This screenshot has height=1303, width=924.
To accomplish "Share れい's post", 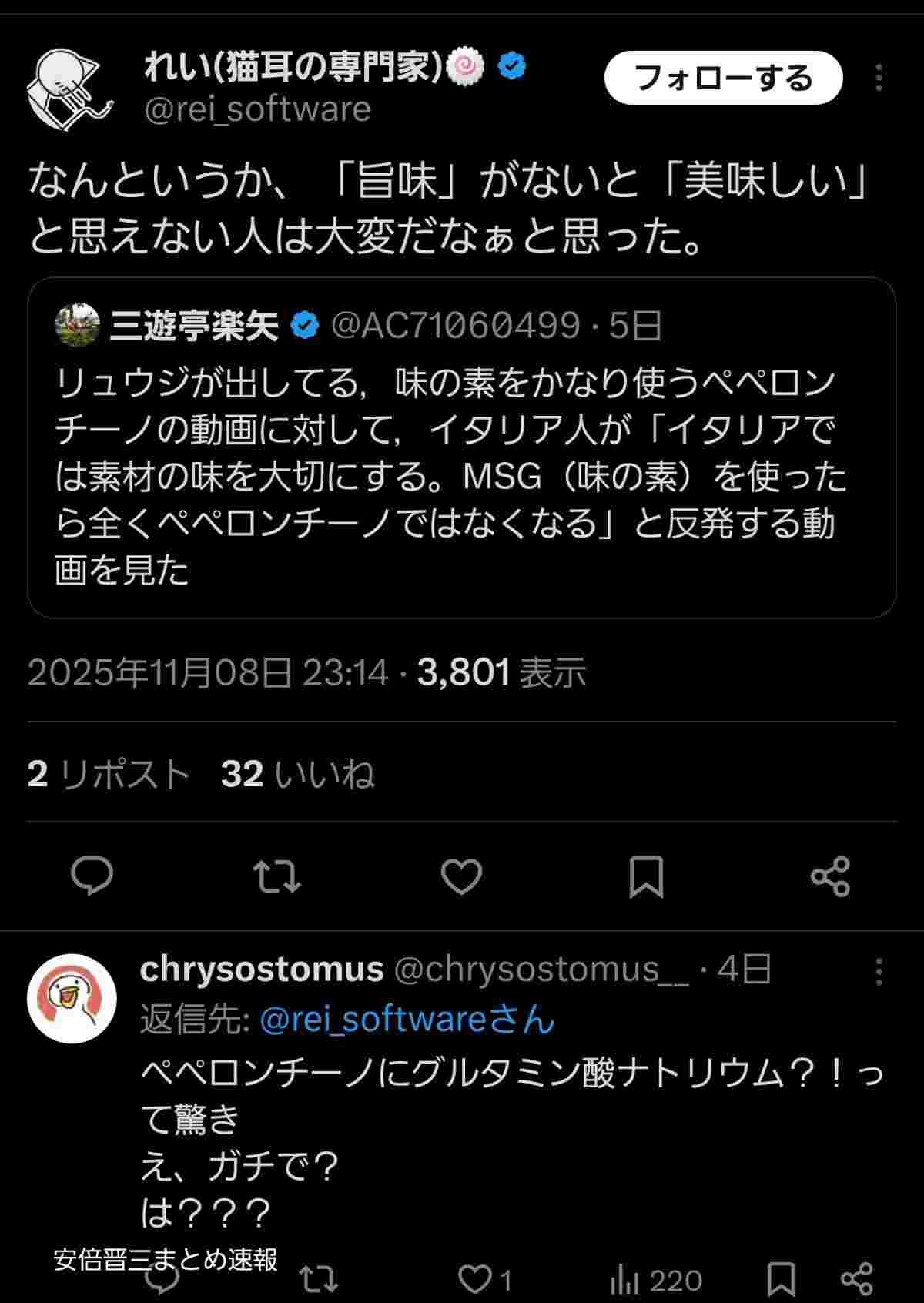I will click(830, 876).
